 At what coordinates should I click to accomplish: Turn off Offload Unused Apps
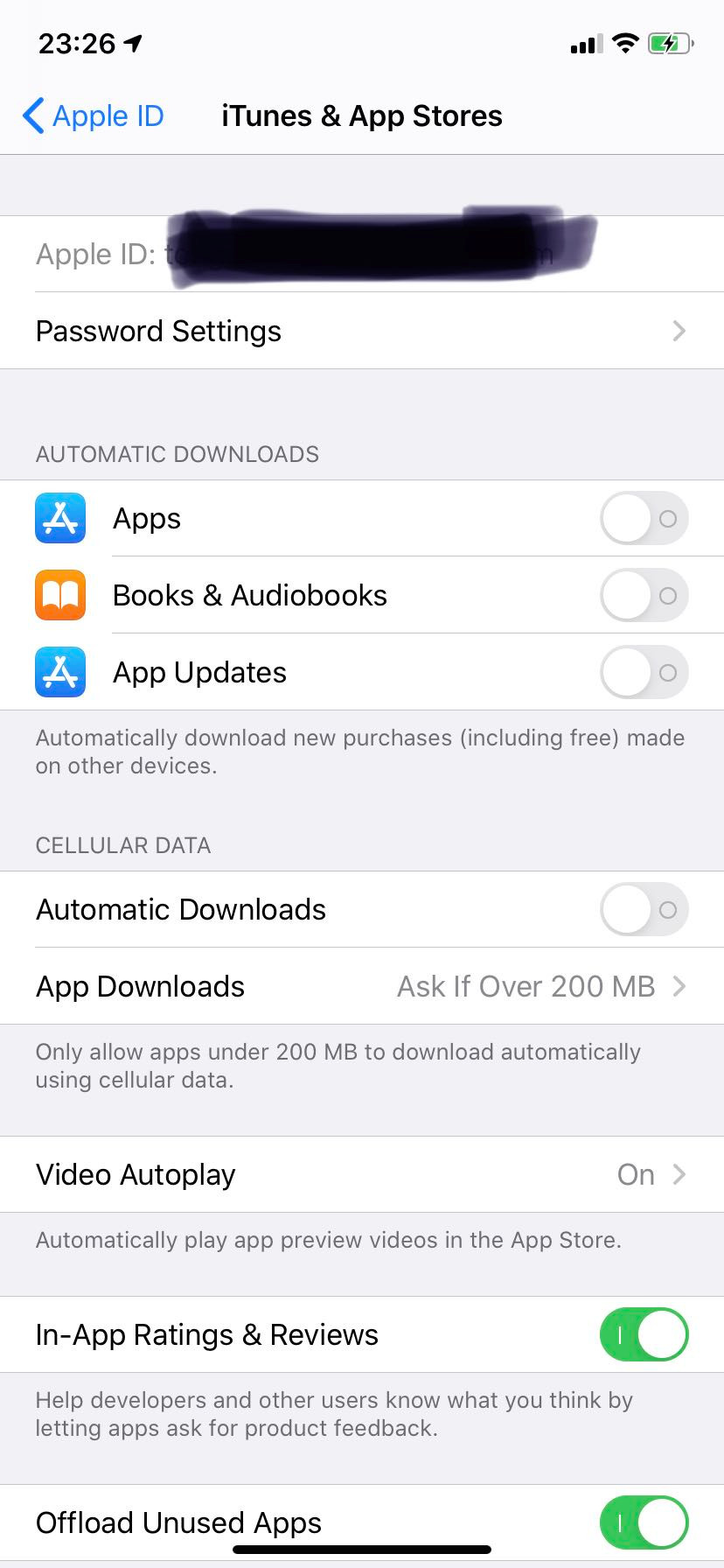click(644, 1522)
